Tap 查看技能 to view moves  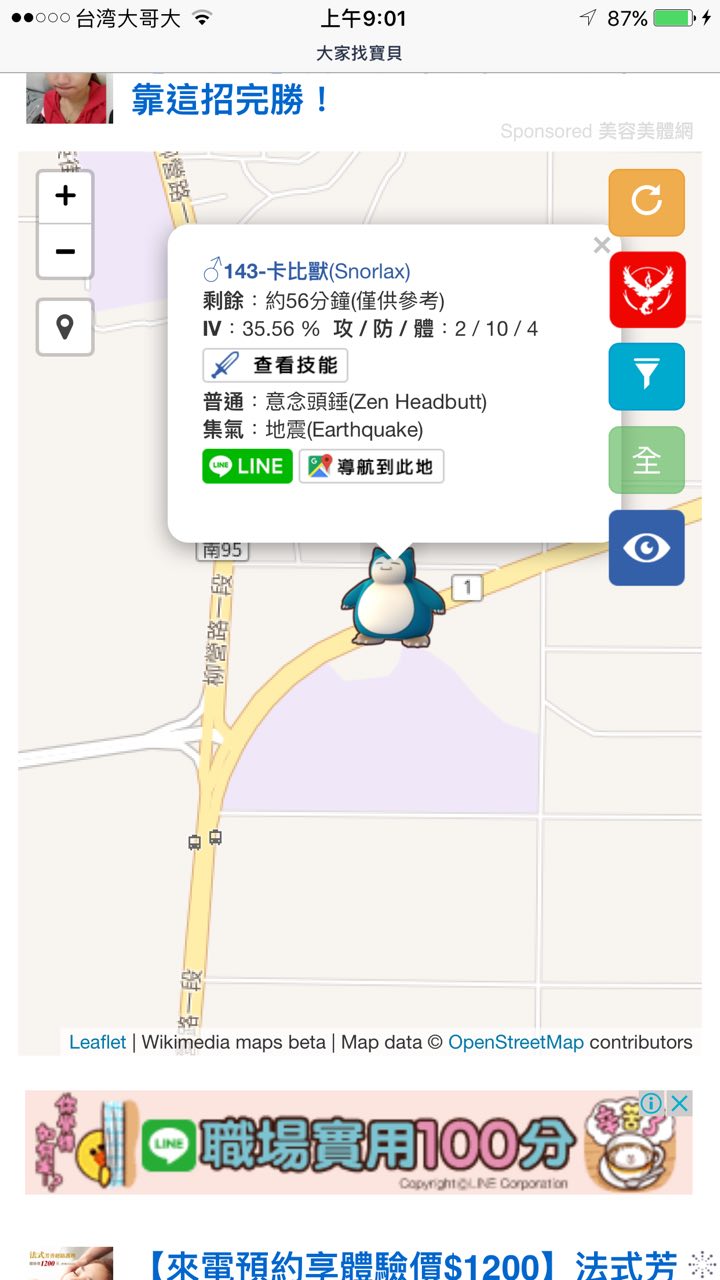click(276, 365)
